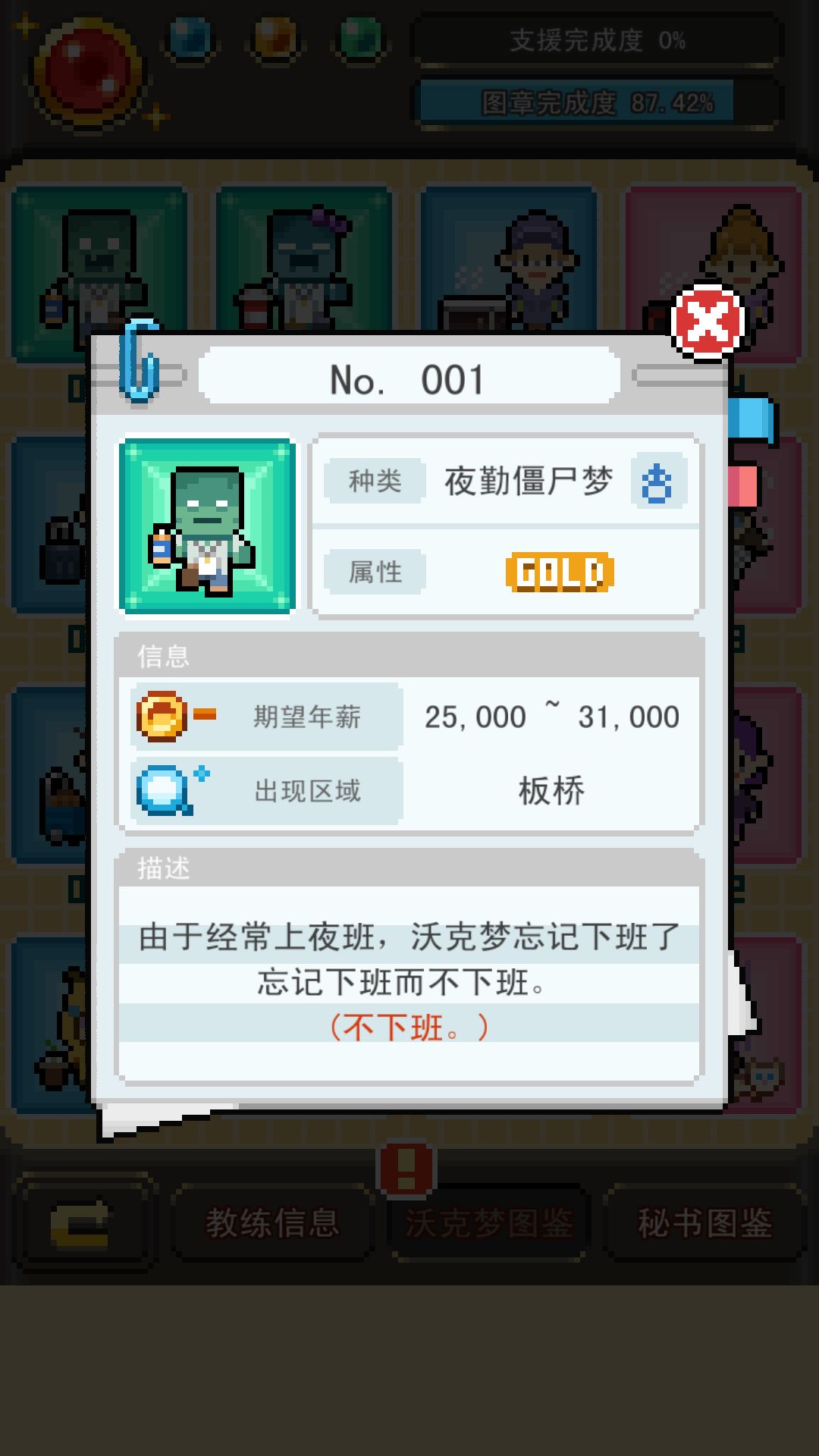Click the No. 001 title field

408,378
